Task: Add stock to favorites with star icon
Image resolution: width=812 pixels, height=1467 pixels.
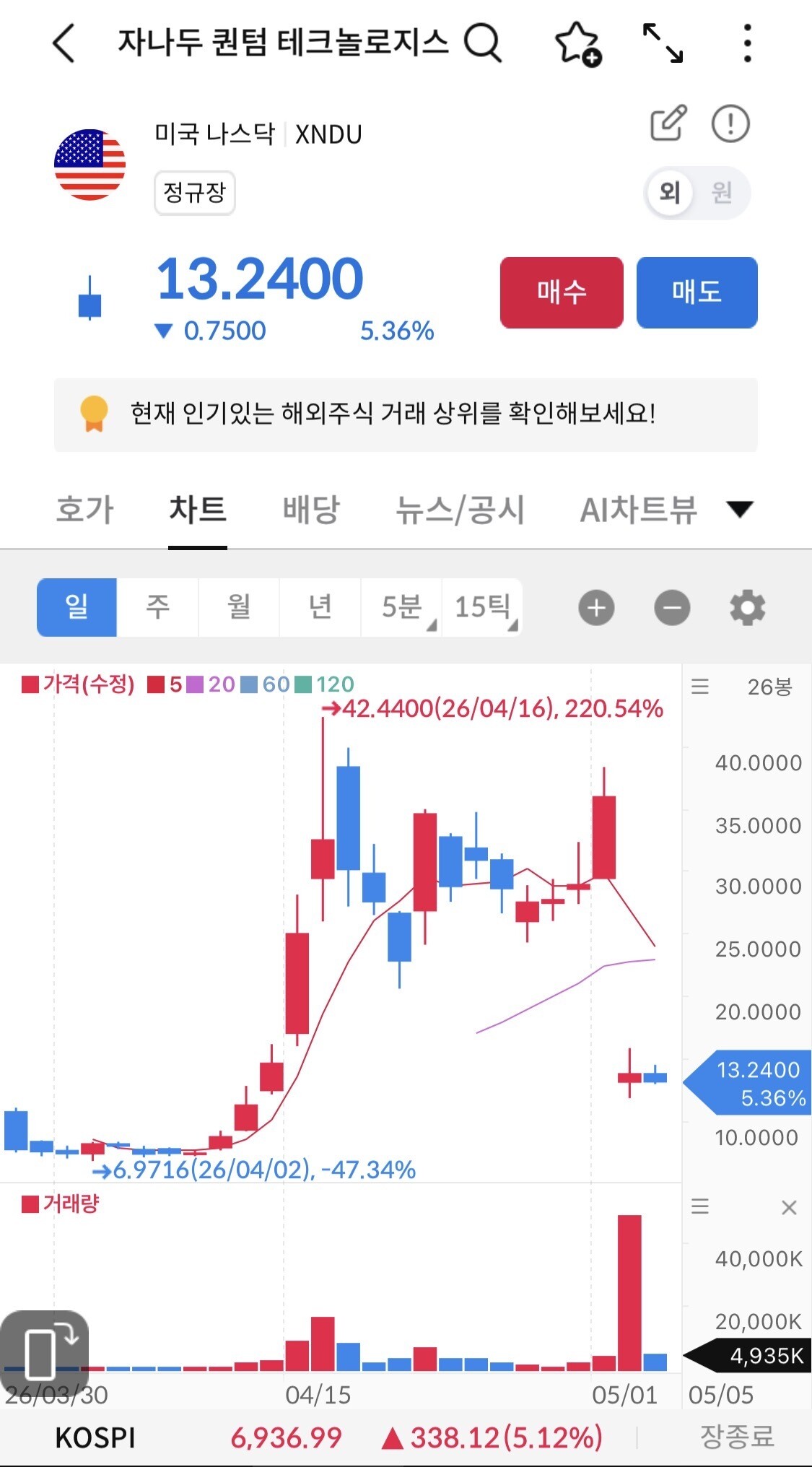Action: tap(577, 43)
